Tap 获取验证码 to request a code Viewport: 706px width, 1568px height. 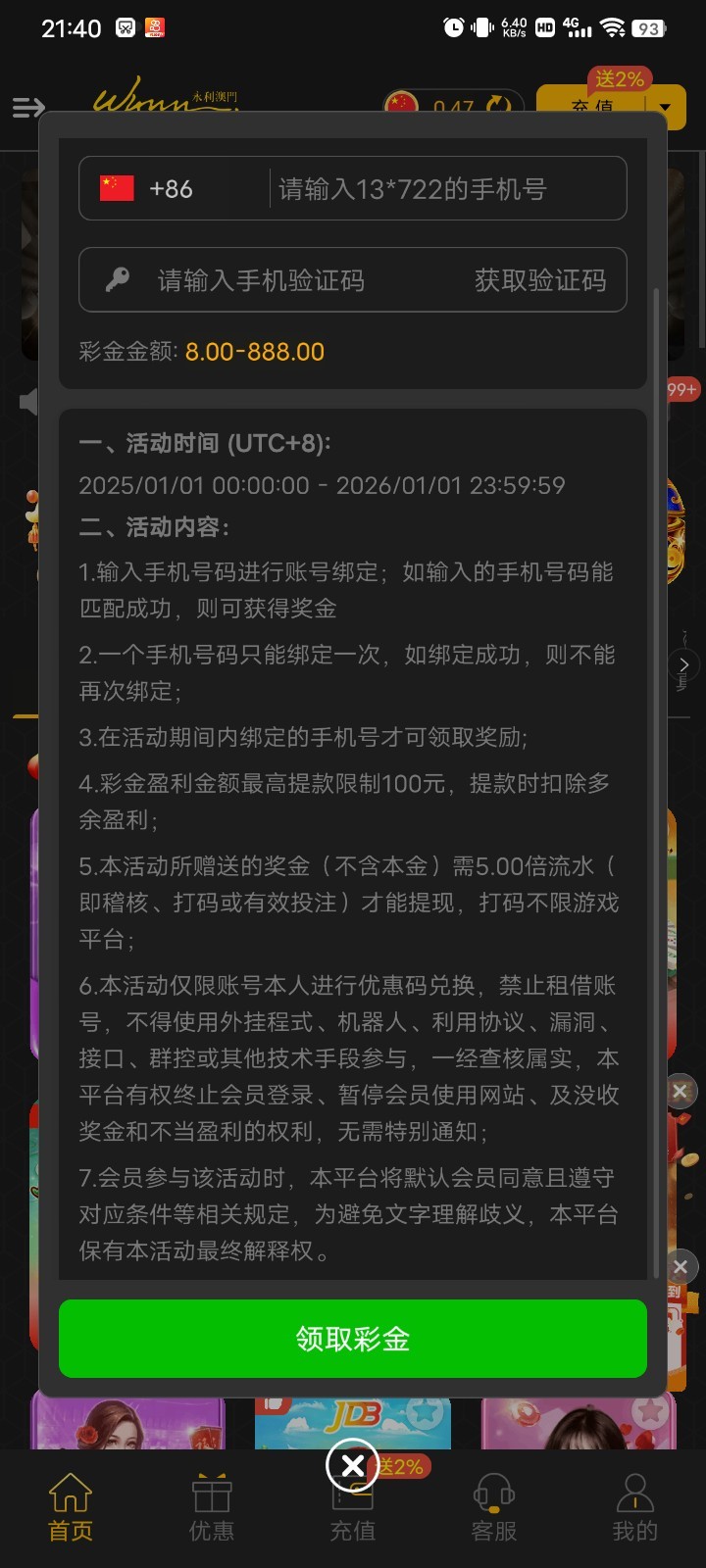click(x=540, y=281)
